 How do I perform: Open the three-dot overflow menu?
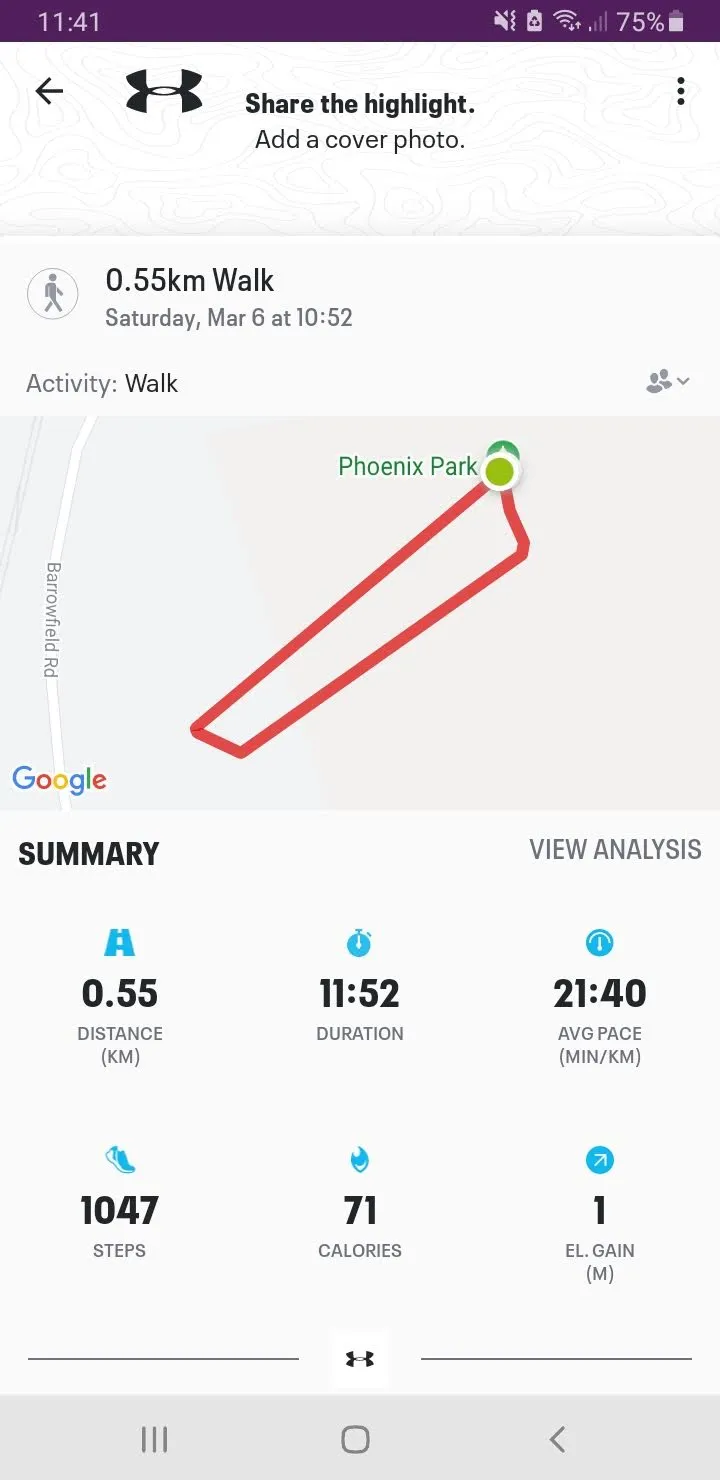(x=681, y=91)
